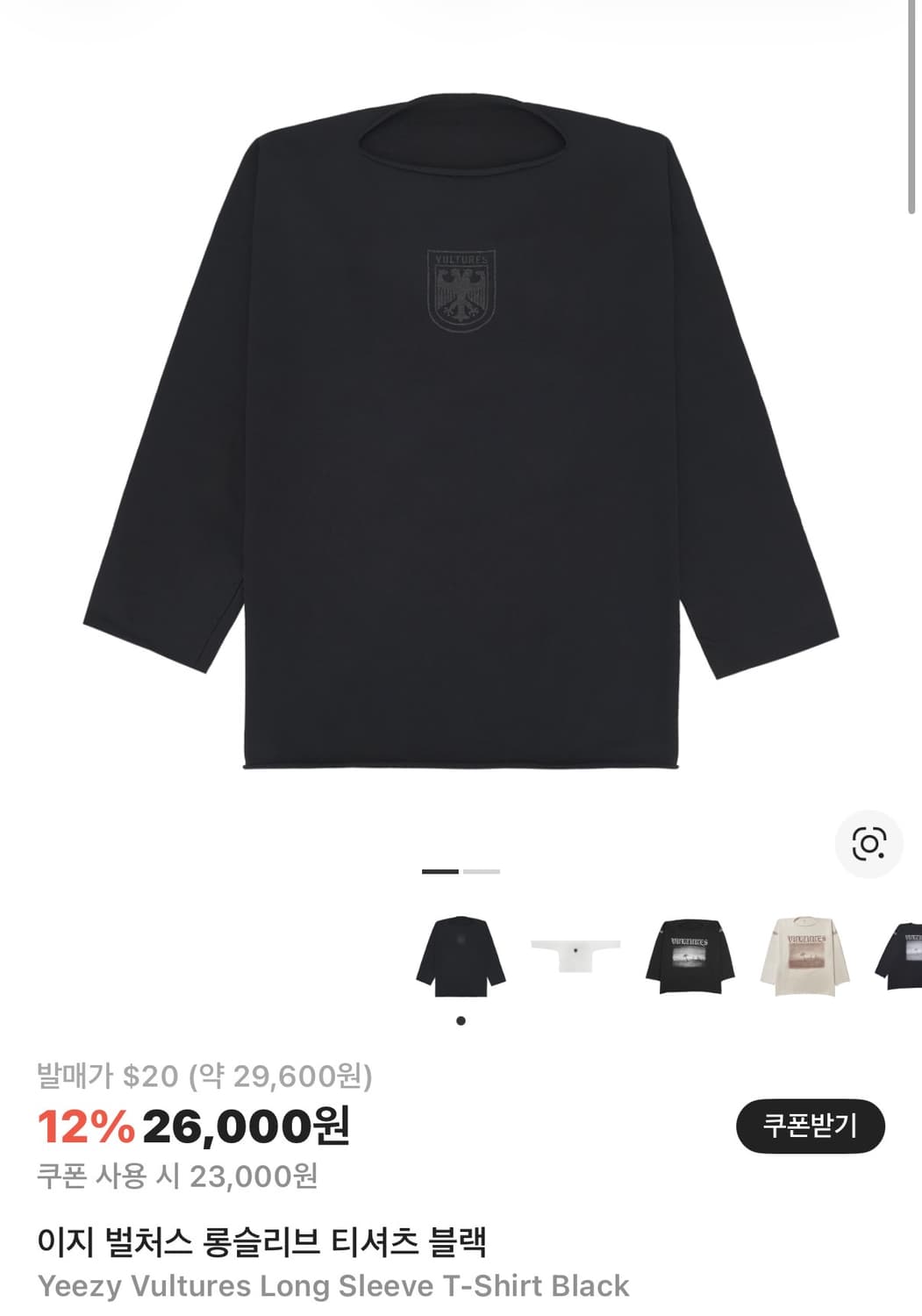The image size is (922, 1316).
Task: Tap the camera lens circle on the product photo
Action: pos(867,844)
